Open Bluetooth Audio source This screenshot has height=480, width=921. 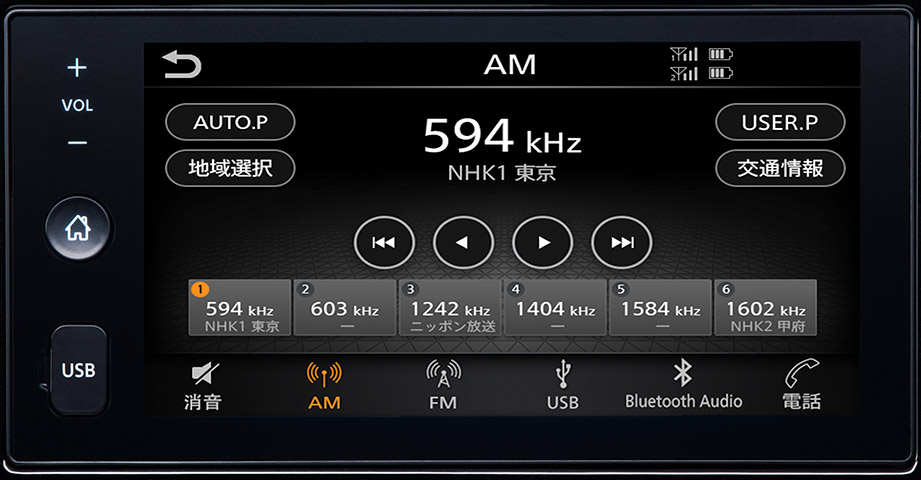pos(683,386)
